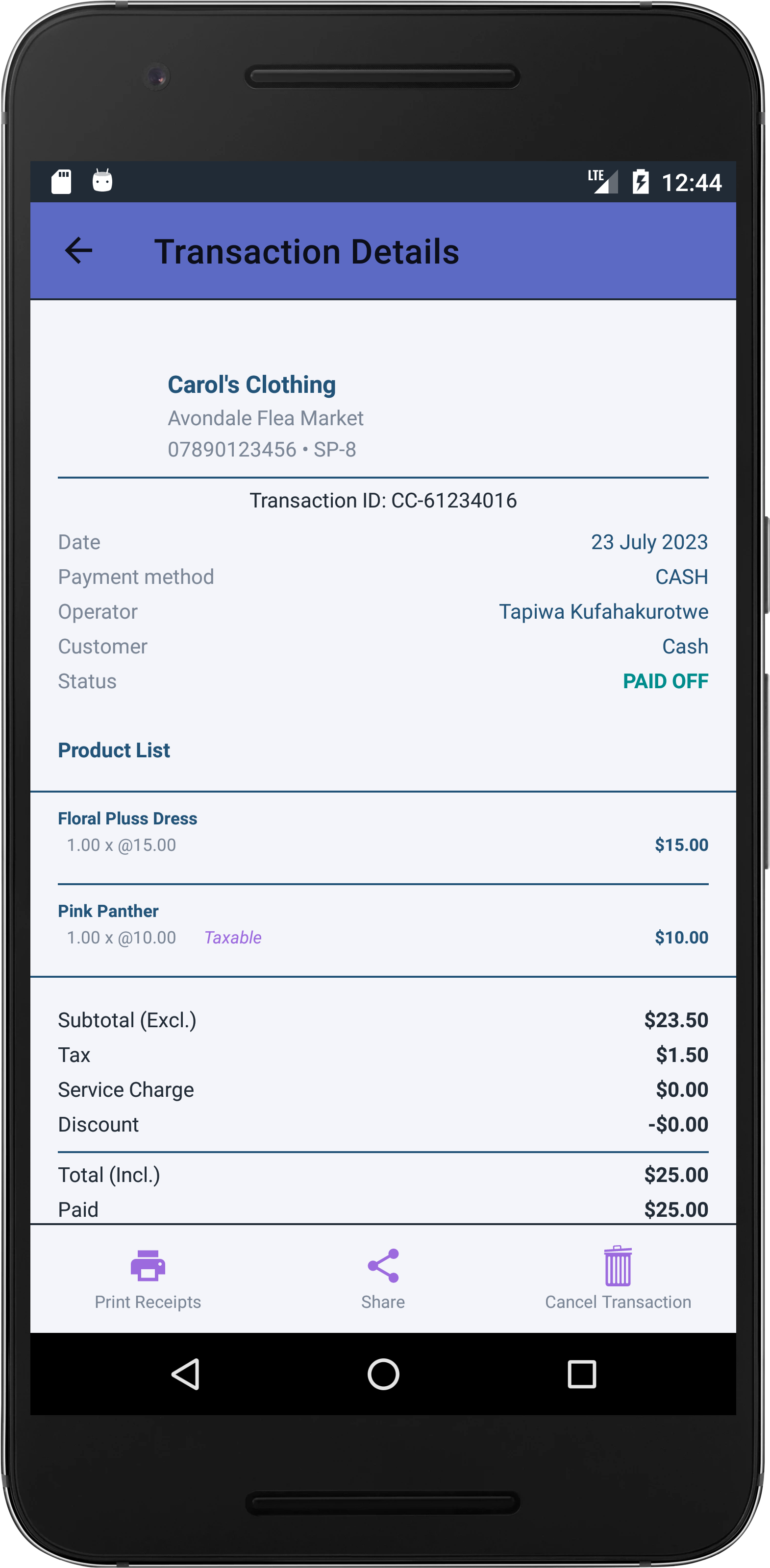Tap the system home button

click(383, 1375)
